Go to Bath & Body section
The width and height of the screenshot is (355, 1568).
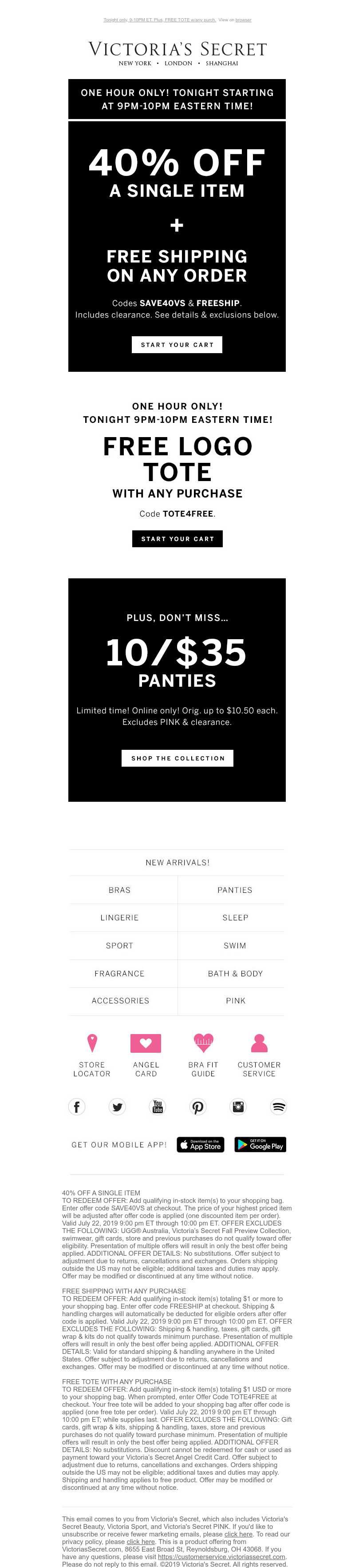pos(235,973)
